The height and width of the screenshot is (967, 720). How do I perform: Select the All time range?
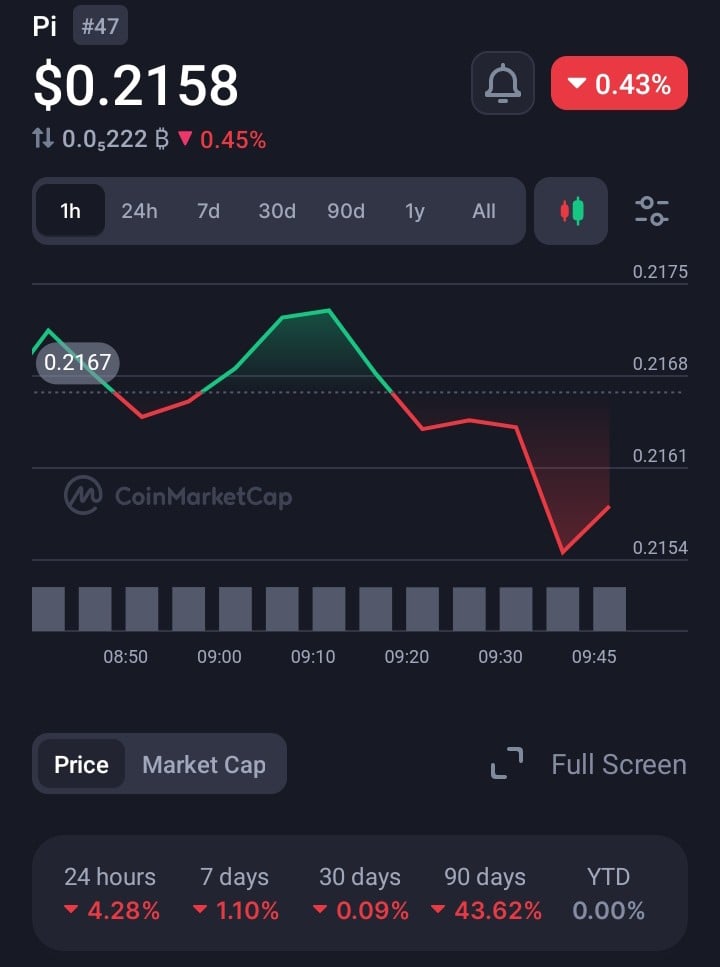pyautogui.click(x=484, y=211)
